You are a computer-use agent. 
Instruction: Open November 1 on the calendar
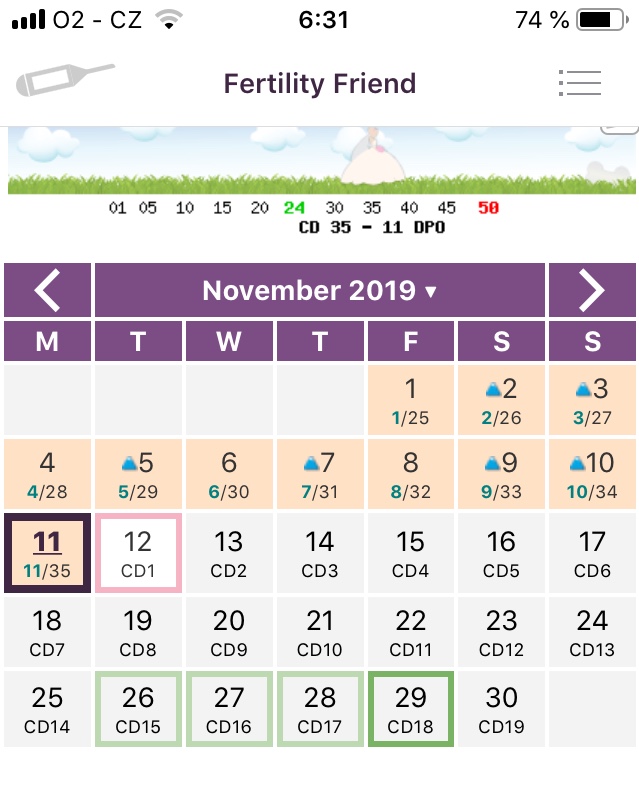[x=411, y=398]
